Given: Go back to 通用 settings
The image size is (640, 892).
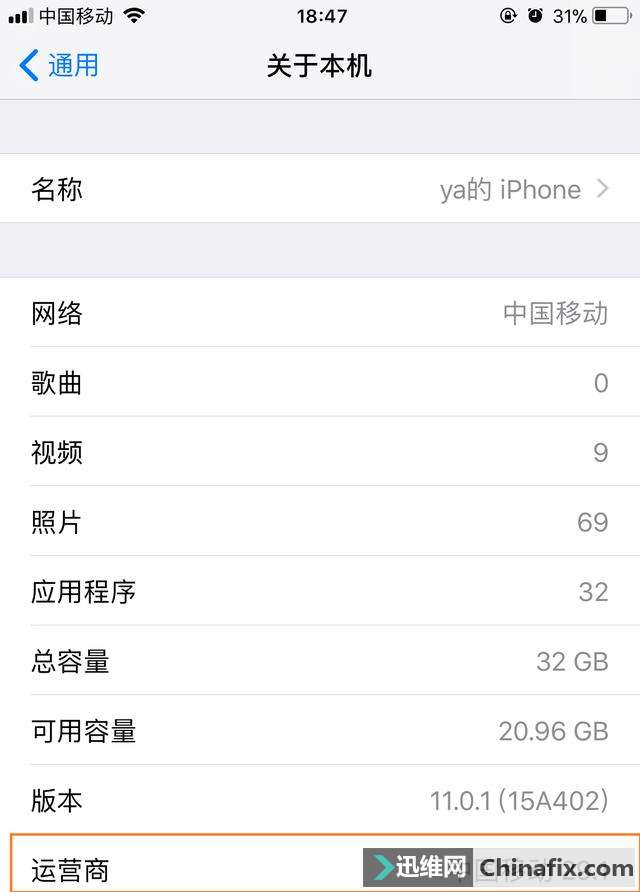Looking at the screenshot, I should [x=60, y=66].
